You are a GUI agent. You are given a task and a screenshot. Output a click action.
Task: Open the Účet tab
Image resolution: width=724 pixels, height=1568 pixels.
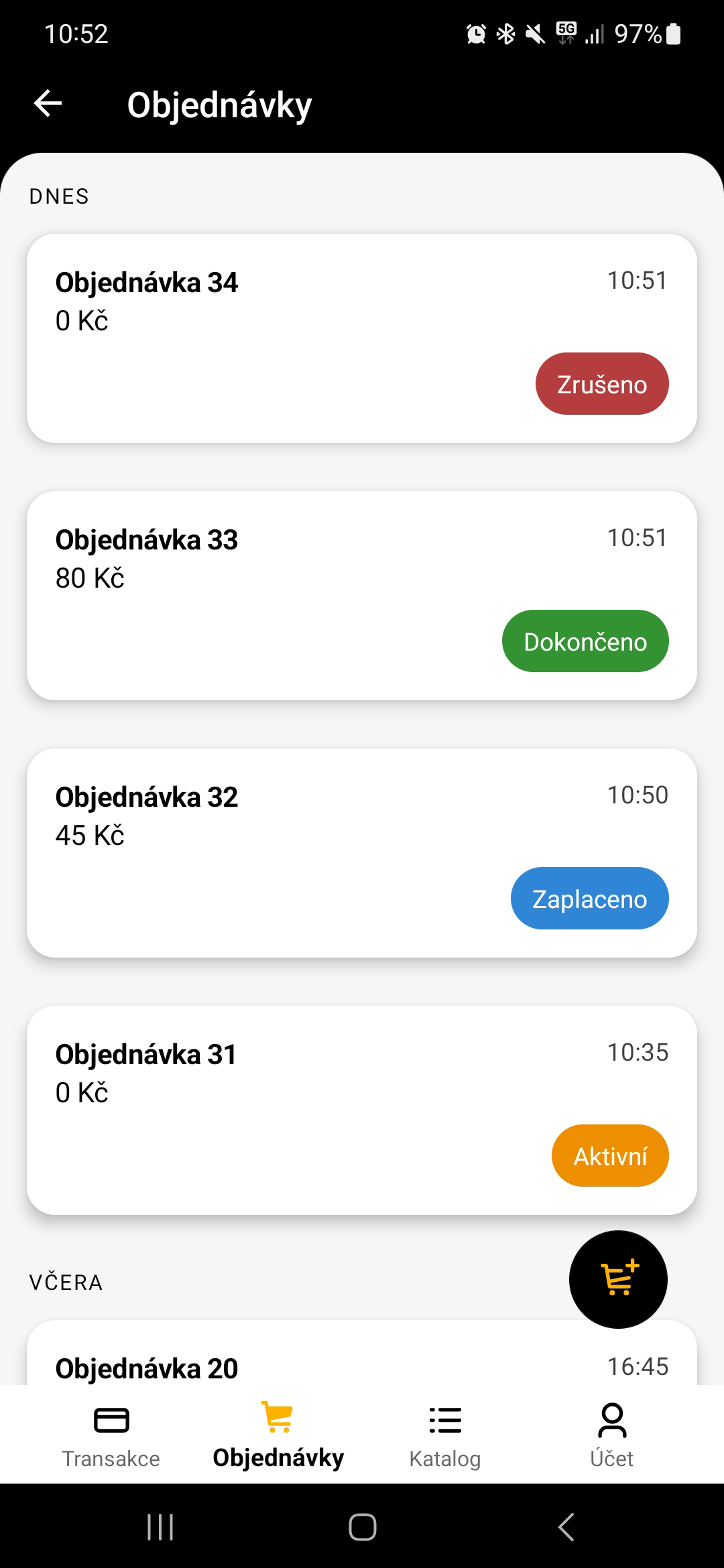(611, 1434)
